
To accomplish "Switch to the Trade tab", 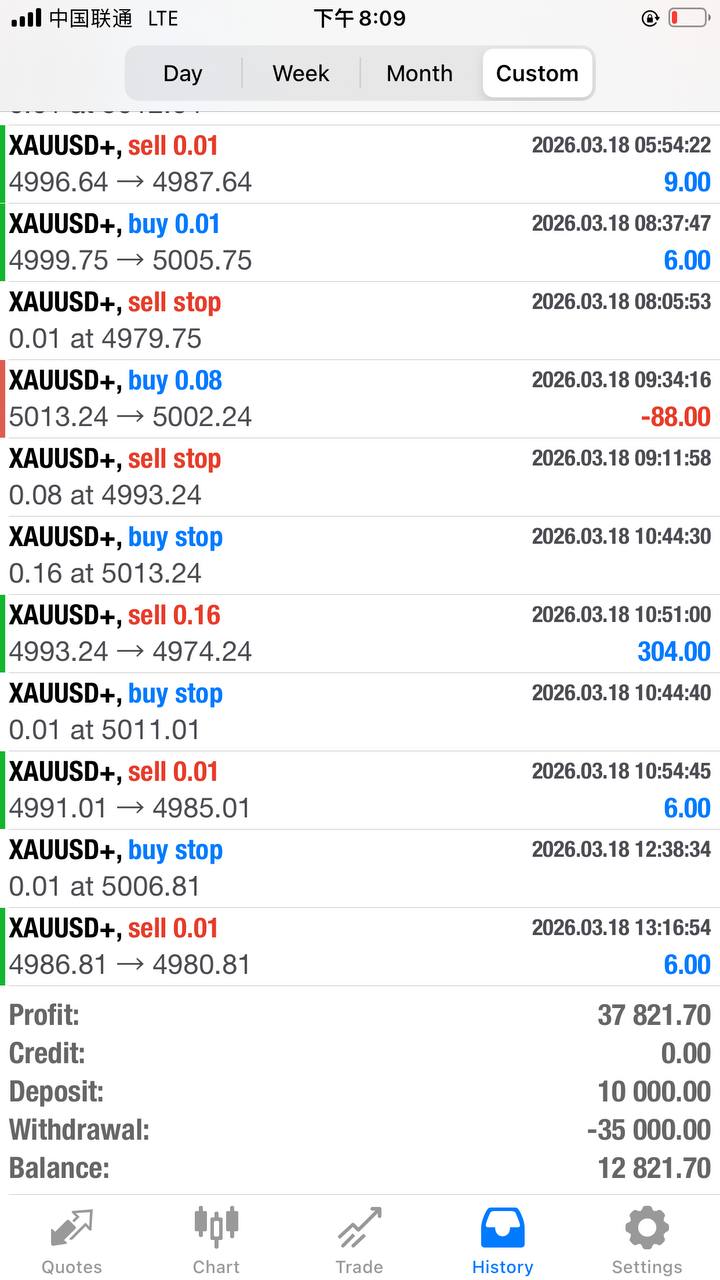I will 359,1240.
